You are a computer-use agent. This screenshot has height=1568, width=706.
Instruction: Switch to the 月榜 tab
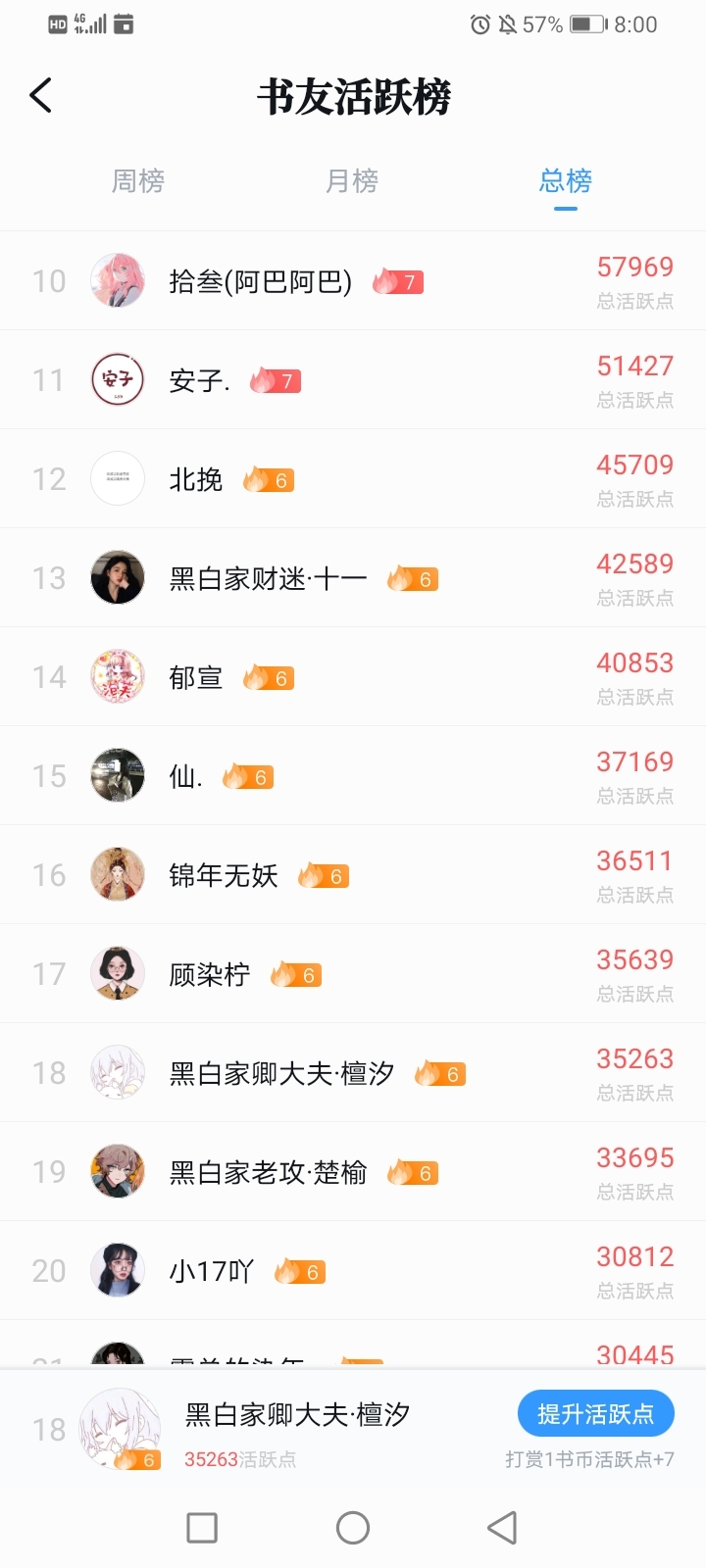pyautogui.click(x=352, y=181)
